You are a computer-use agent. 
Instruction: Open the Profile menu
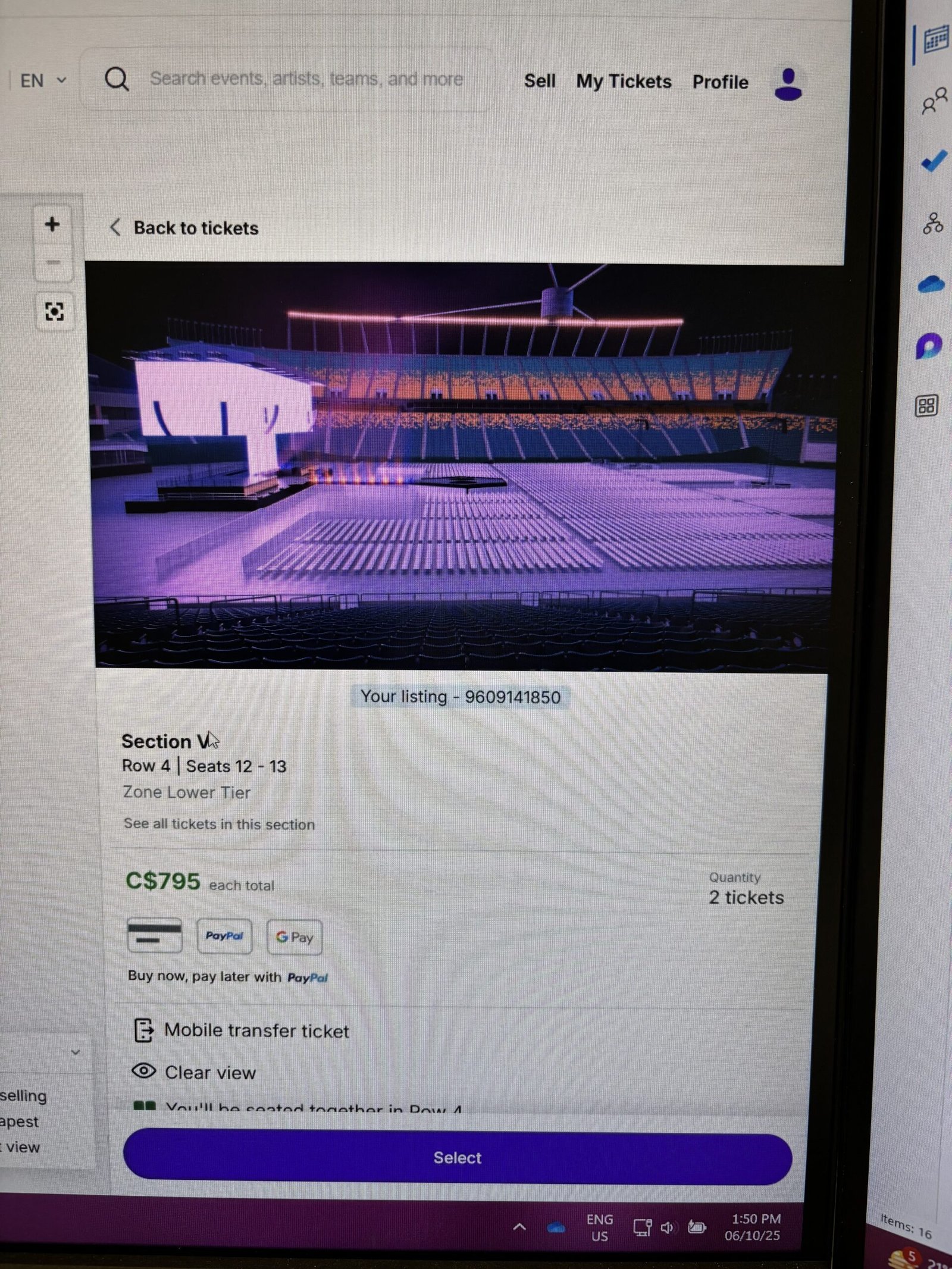pos(720,82)
